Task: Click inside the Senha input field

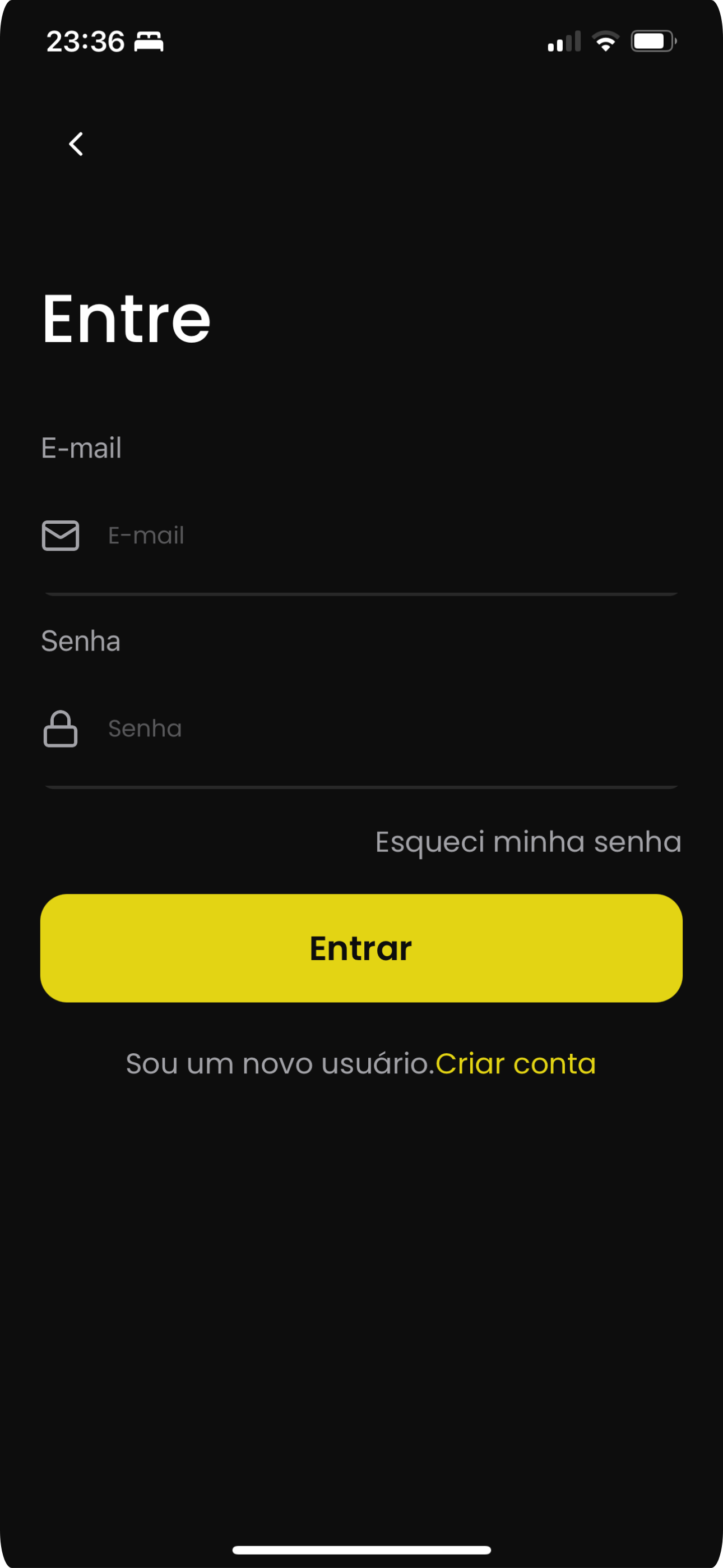Action: 304,728
